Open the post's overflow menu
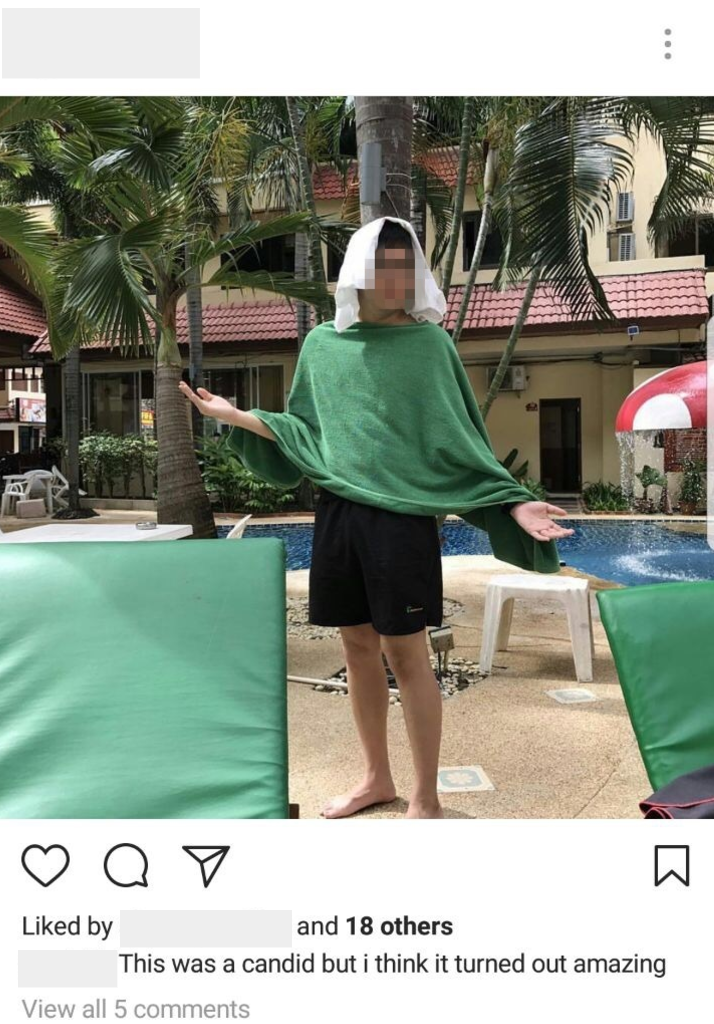 667,44
